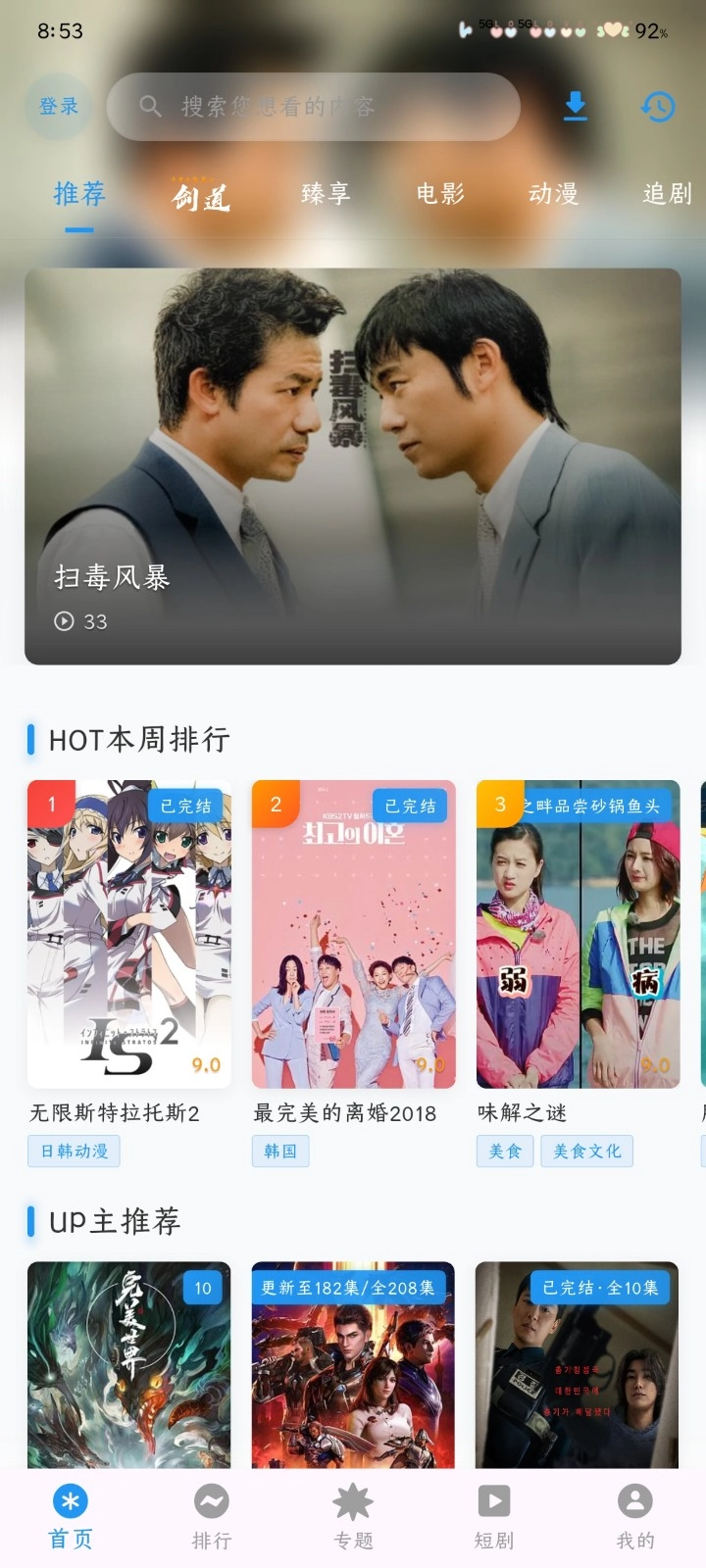This screenshot has width=706, height=1568.
Task: Tap the search magnifier icon
Action: 149,106
